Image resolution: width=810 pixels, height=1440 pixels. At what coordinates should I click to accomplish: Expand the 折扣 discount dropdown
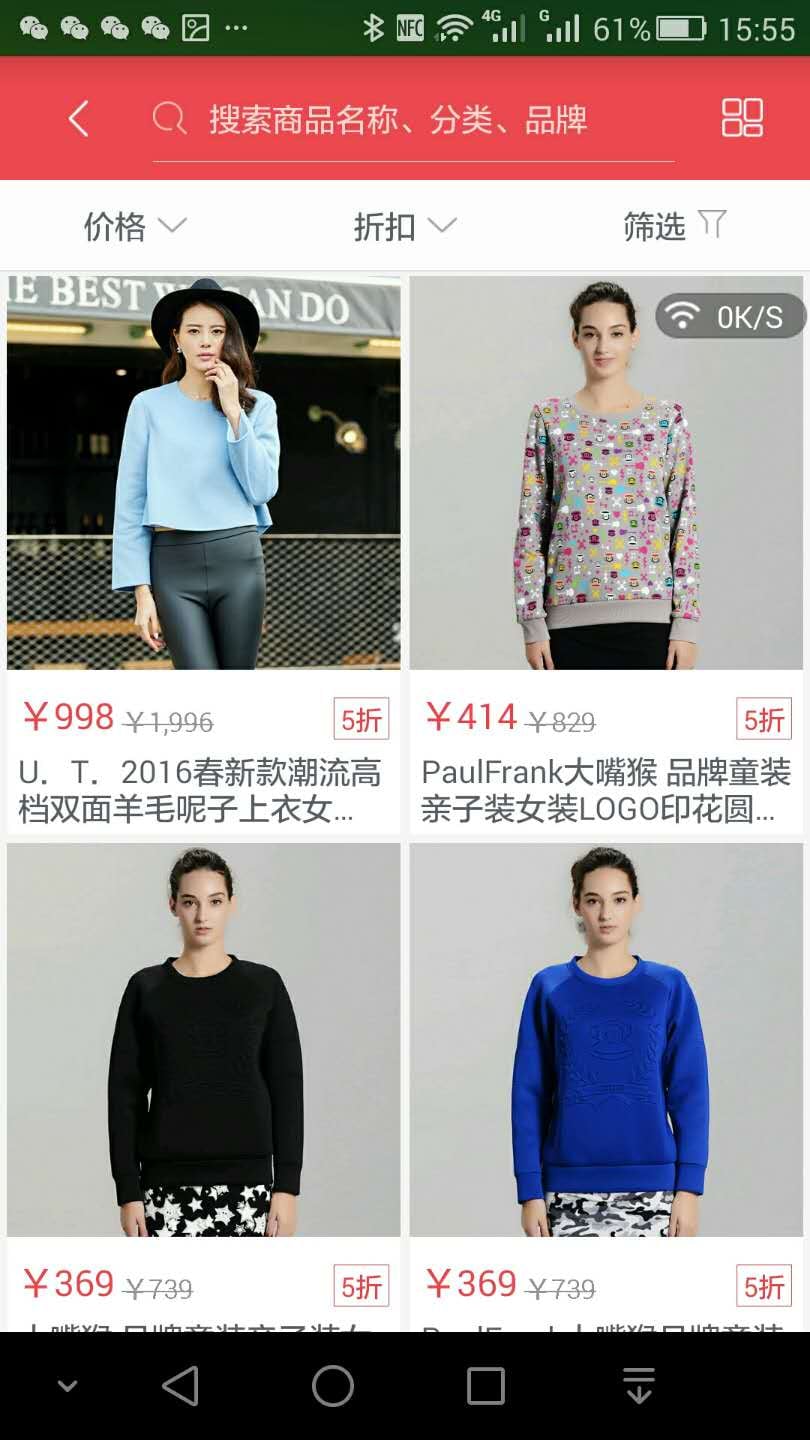click(404, 227)
